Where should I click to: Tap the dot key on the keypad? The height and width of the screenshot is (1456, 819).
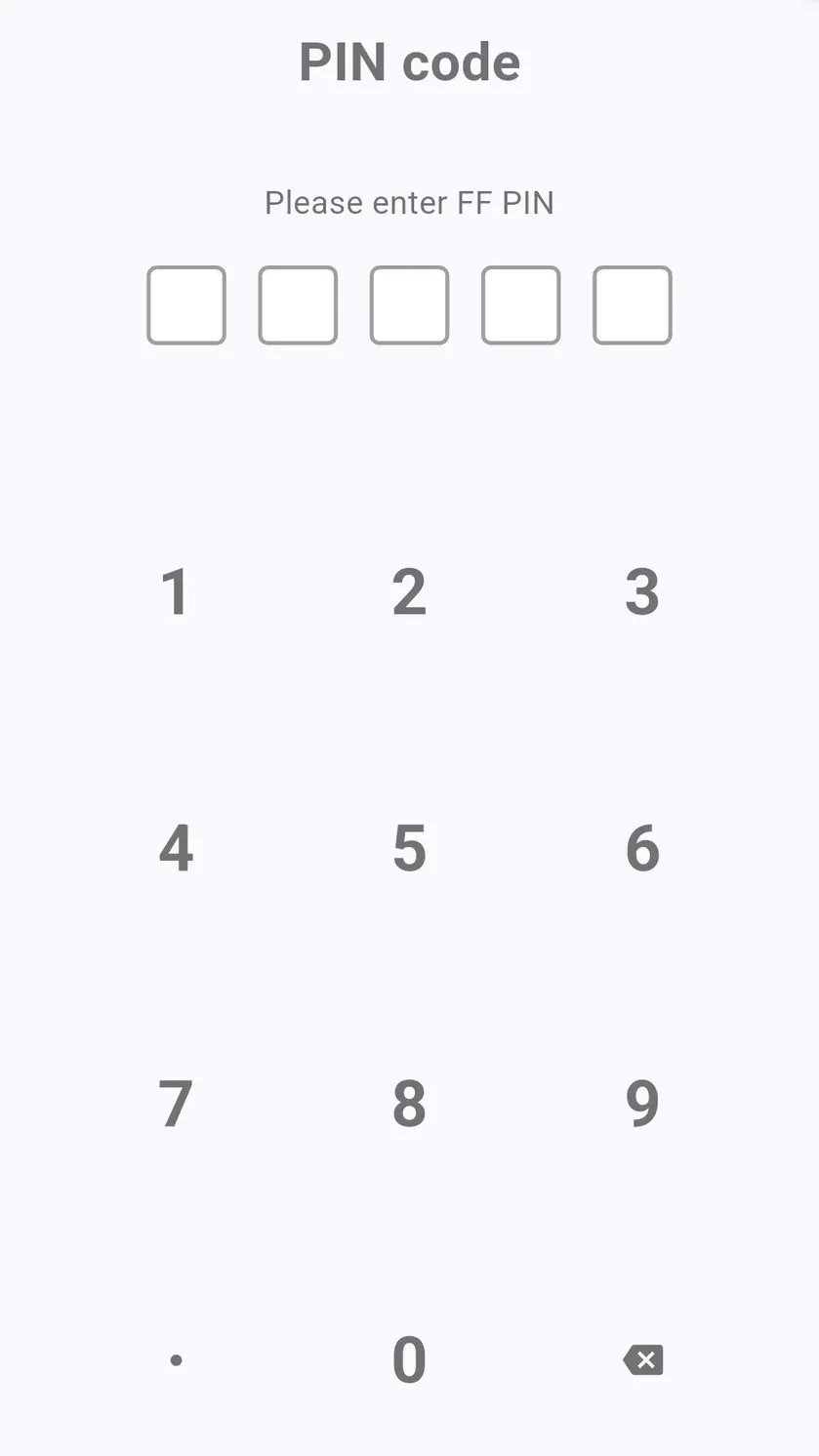pyautogui.click(x=176, y=1359)
